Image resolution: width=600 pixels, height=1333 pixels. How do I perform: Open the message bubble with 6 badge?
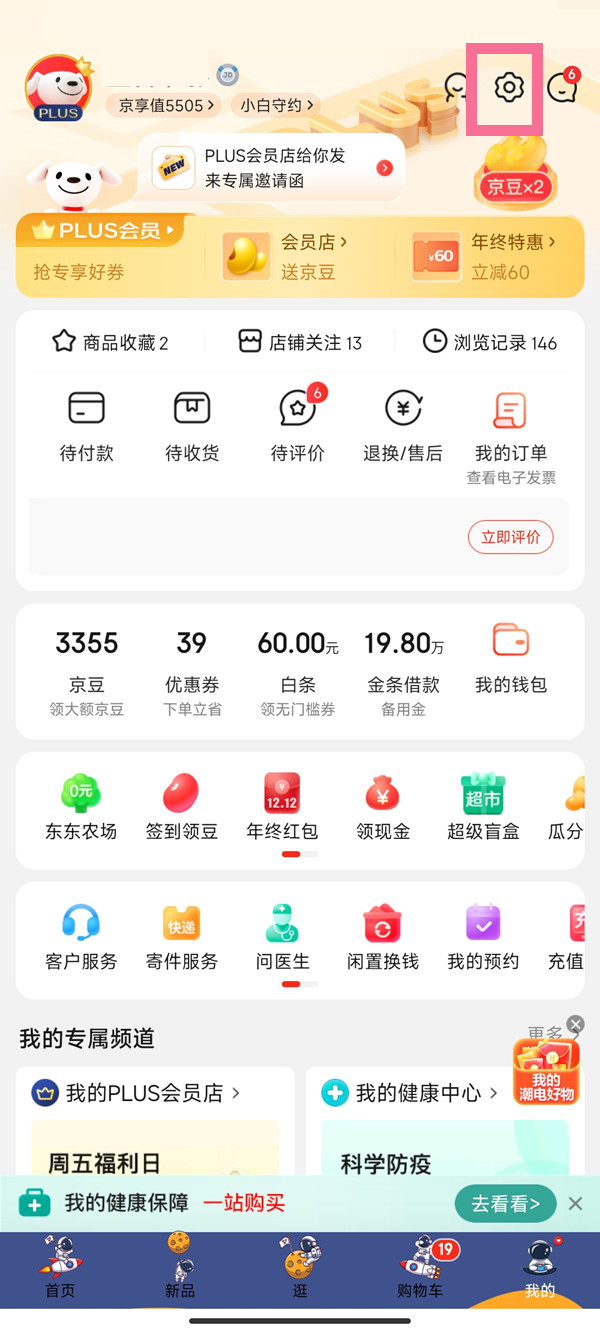(563, 88)
